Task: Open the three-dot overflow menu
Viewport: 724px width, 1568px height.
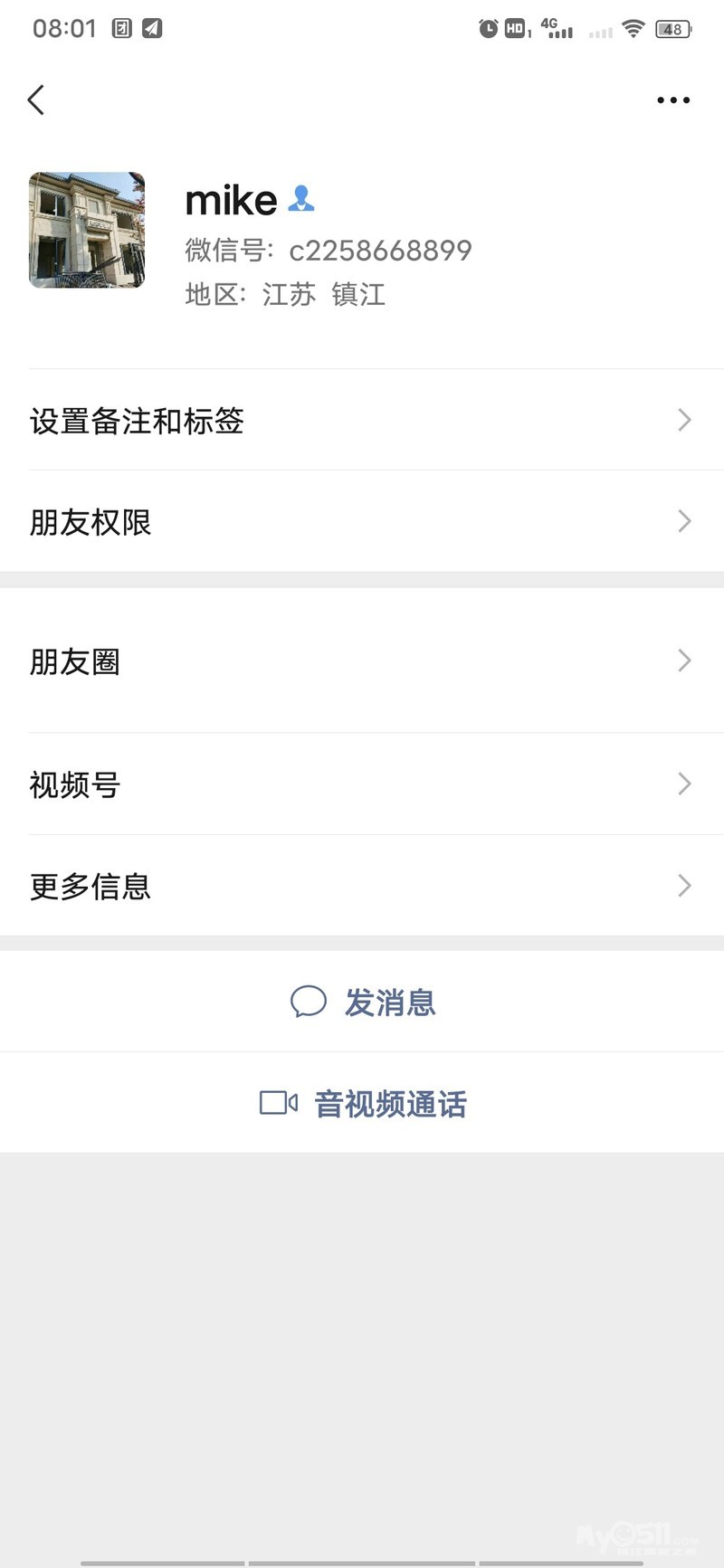Action: point(673,100)
